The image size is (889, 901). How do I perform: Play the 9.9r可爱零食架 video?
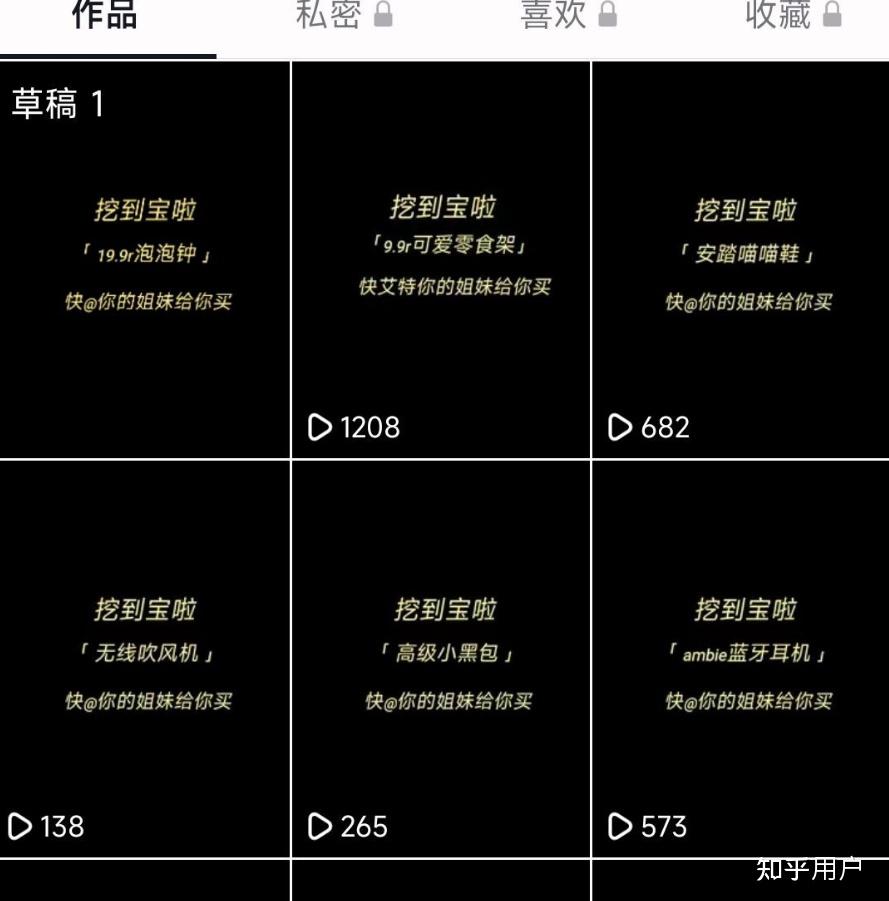pyautogui.click(x=441, y=260)
